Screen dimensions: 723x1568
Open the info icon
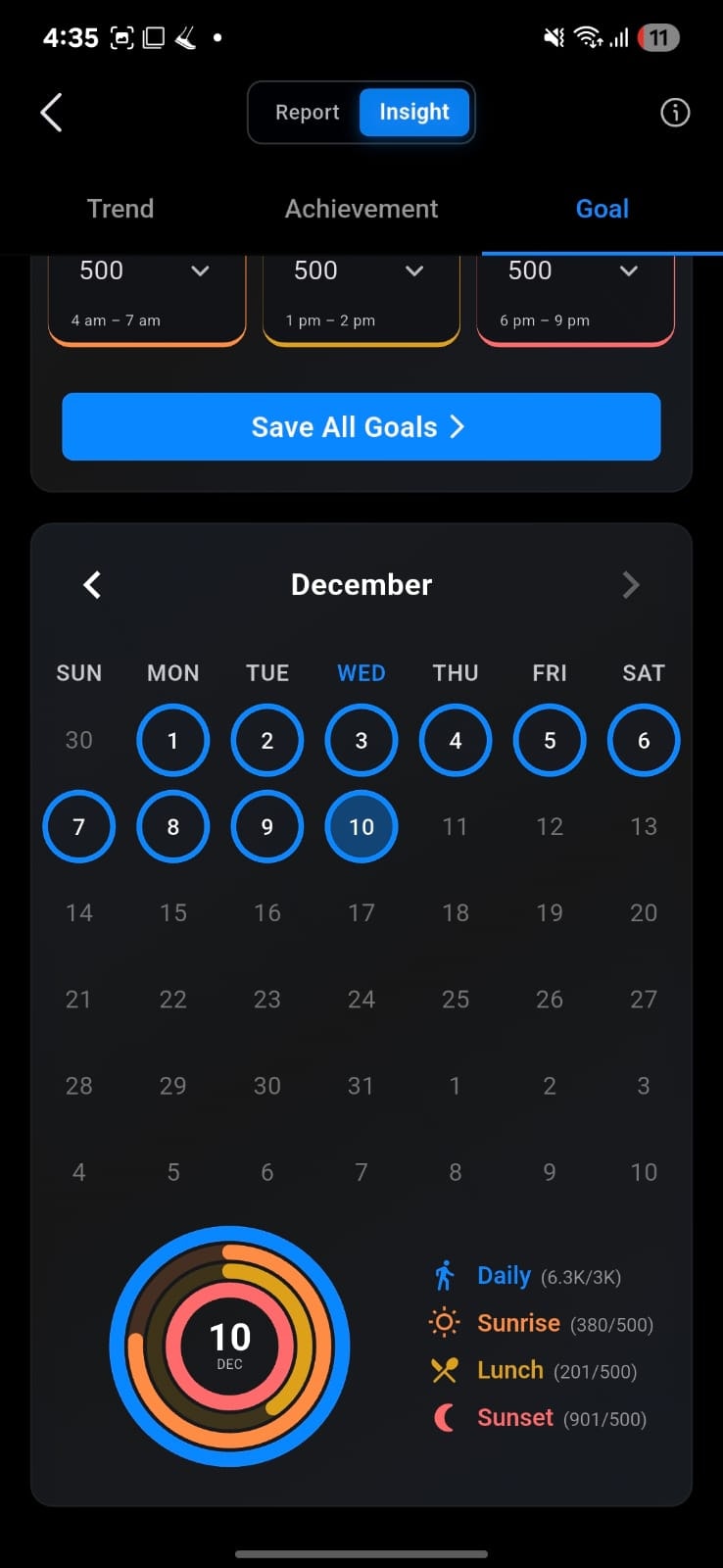tap(675, 113)
